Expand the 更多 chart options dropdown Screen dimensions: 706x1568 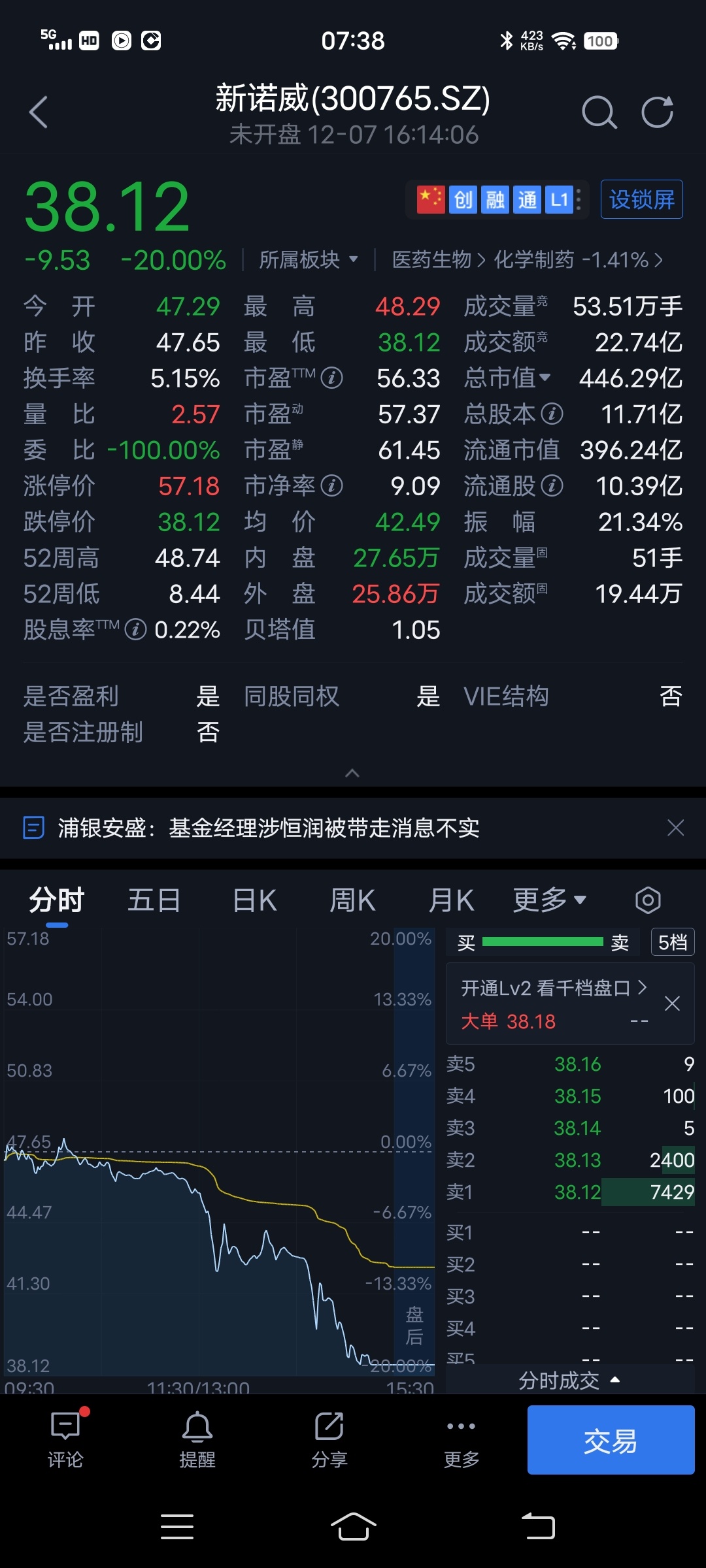tap(549, 900)
